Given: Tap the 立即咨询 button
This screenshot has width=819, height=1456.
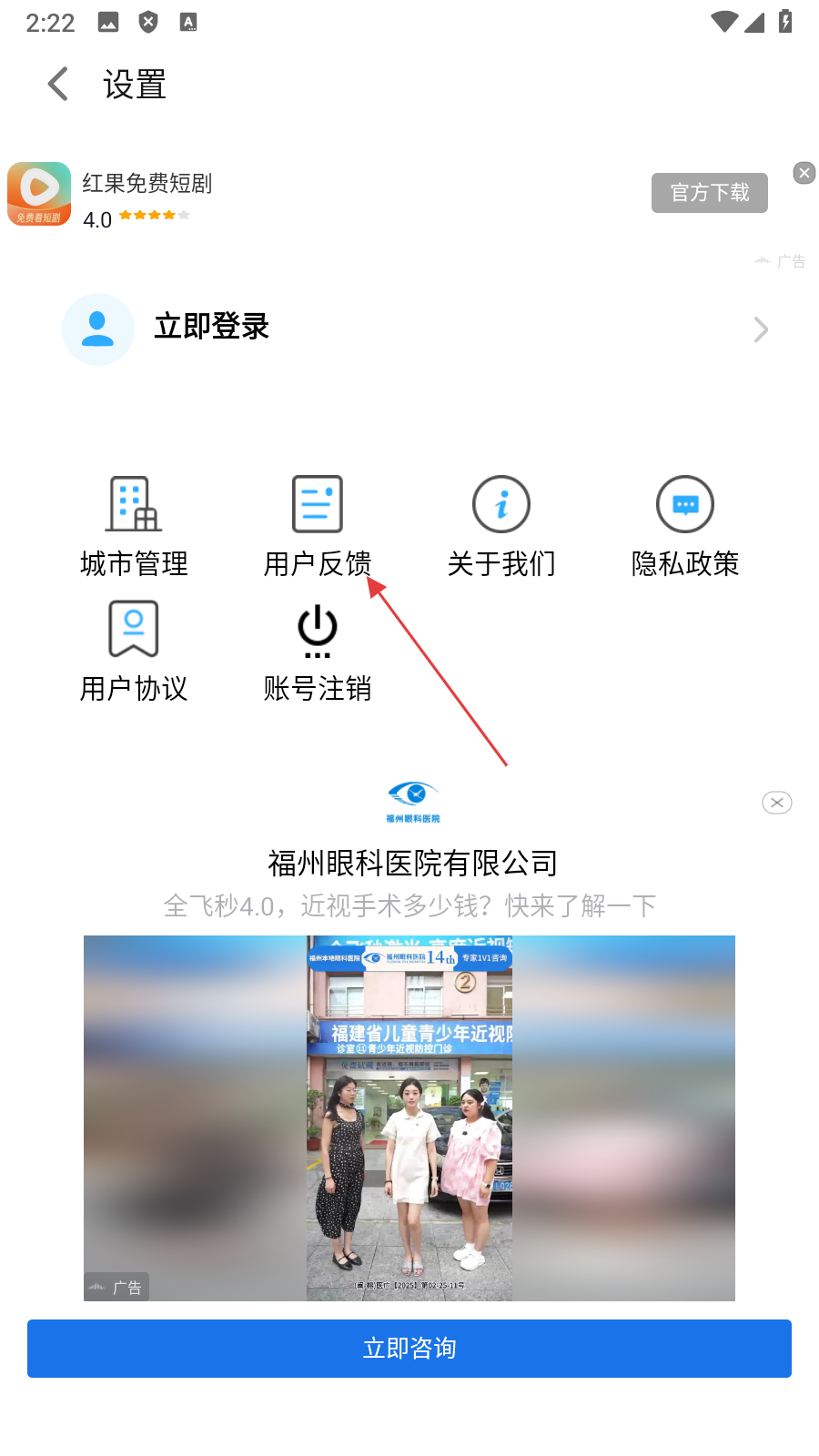Looking at the screenshot, I should click(409, 1348).
